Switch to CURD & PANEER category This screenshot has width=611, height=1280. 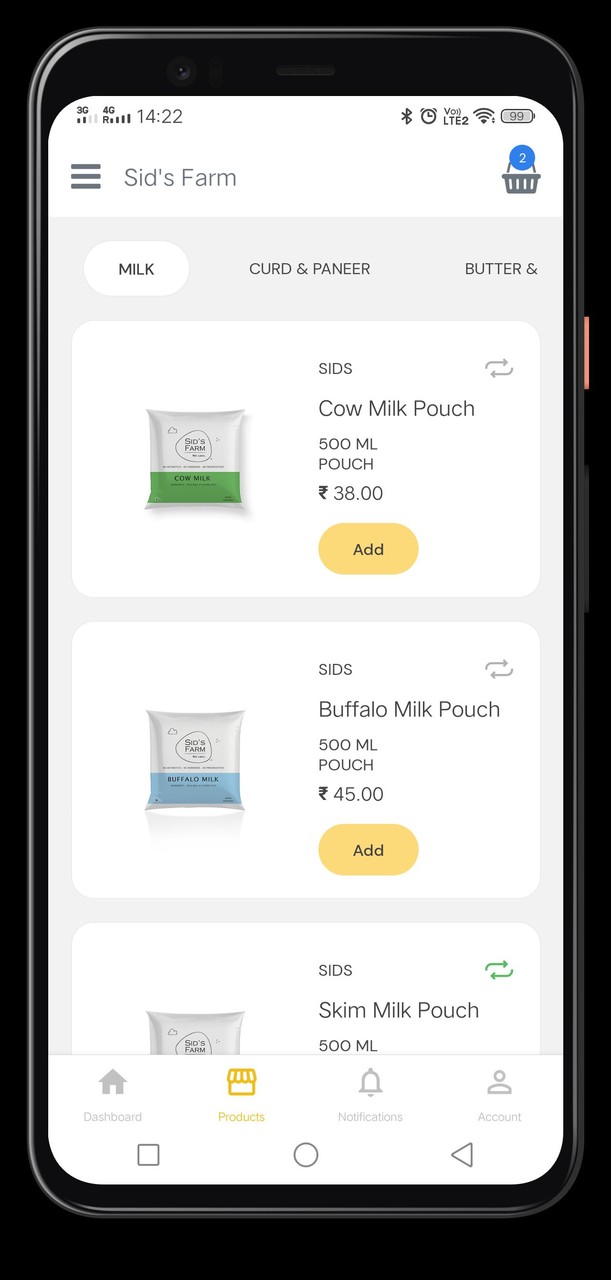coord(309,269)
